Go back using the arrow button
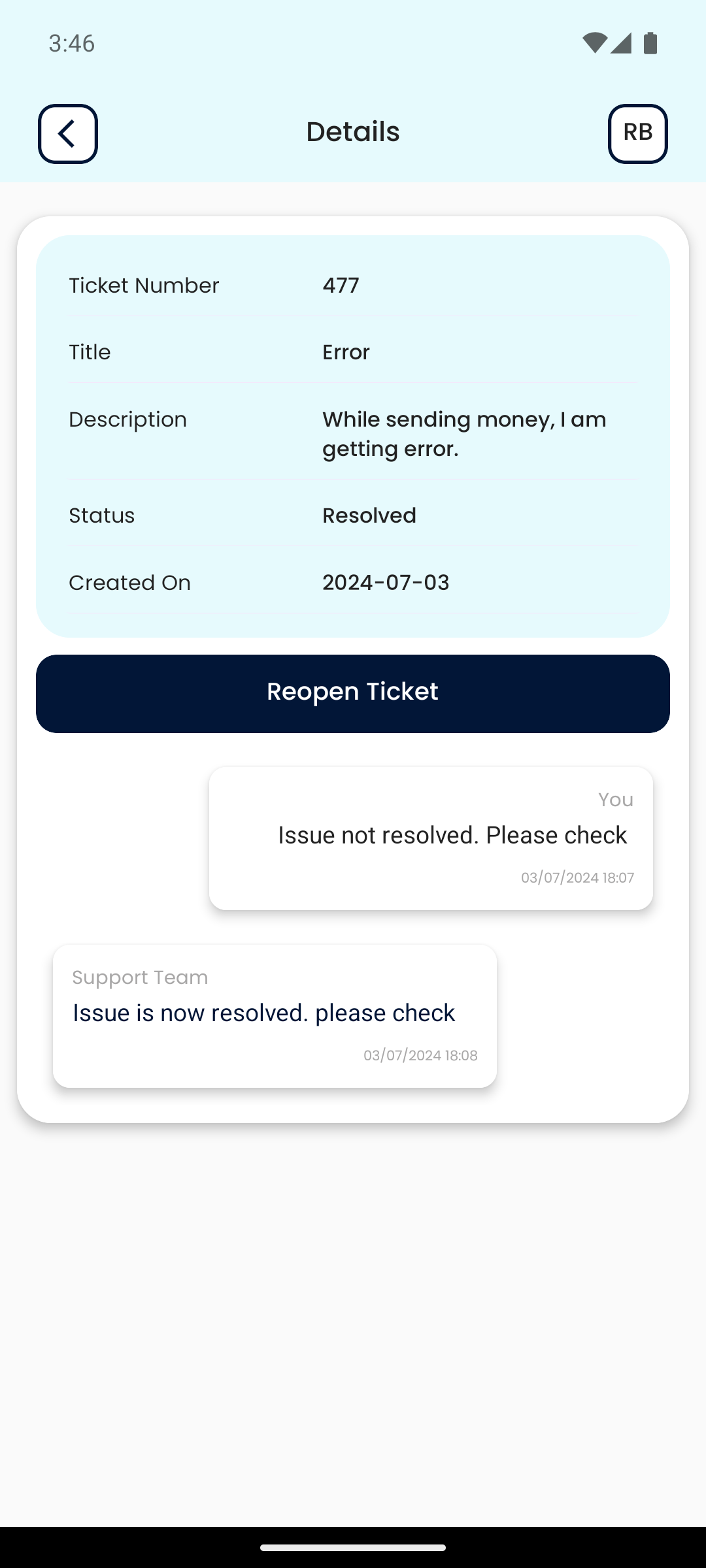Image resolution: width=706 pixels, height=1568 pixels. pos(68,134)
